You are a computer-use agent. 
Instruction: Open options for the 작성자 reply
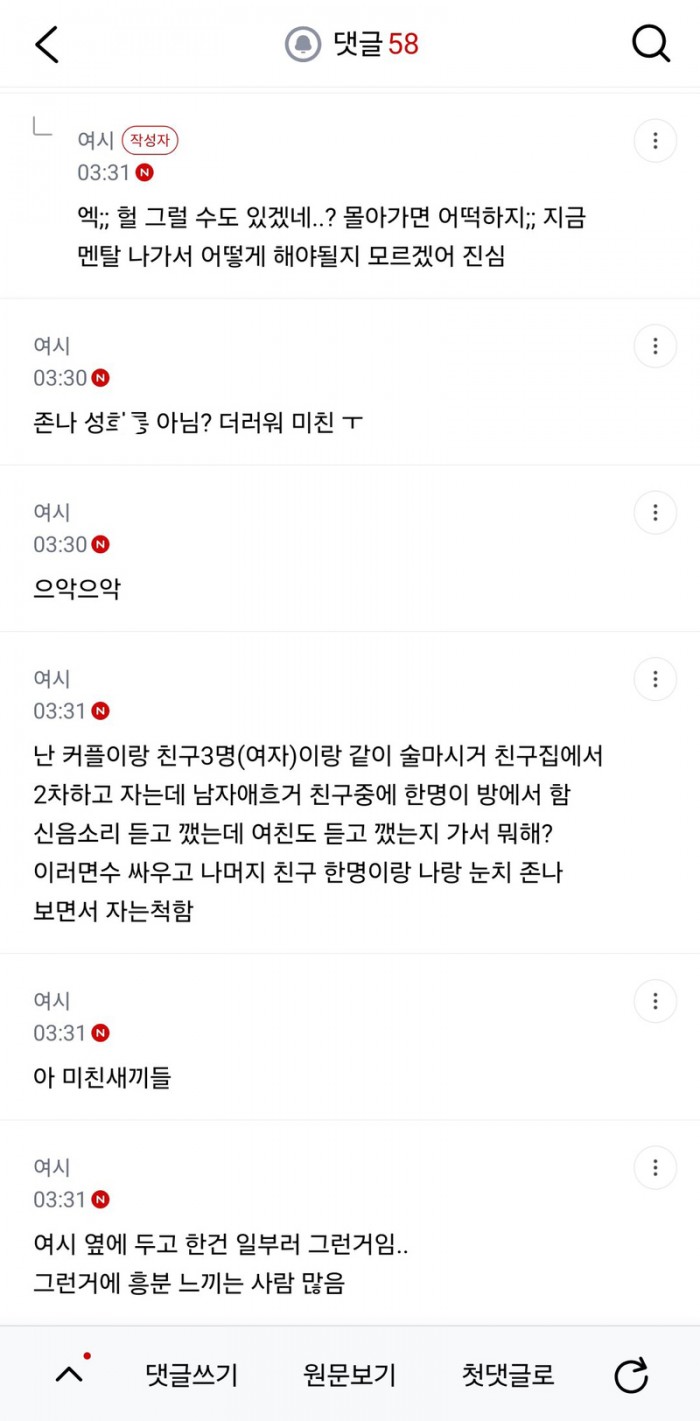[655, 141]
